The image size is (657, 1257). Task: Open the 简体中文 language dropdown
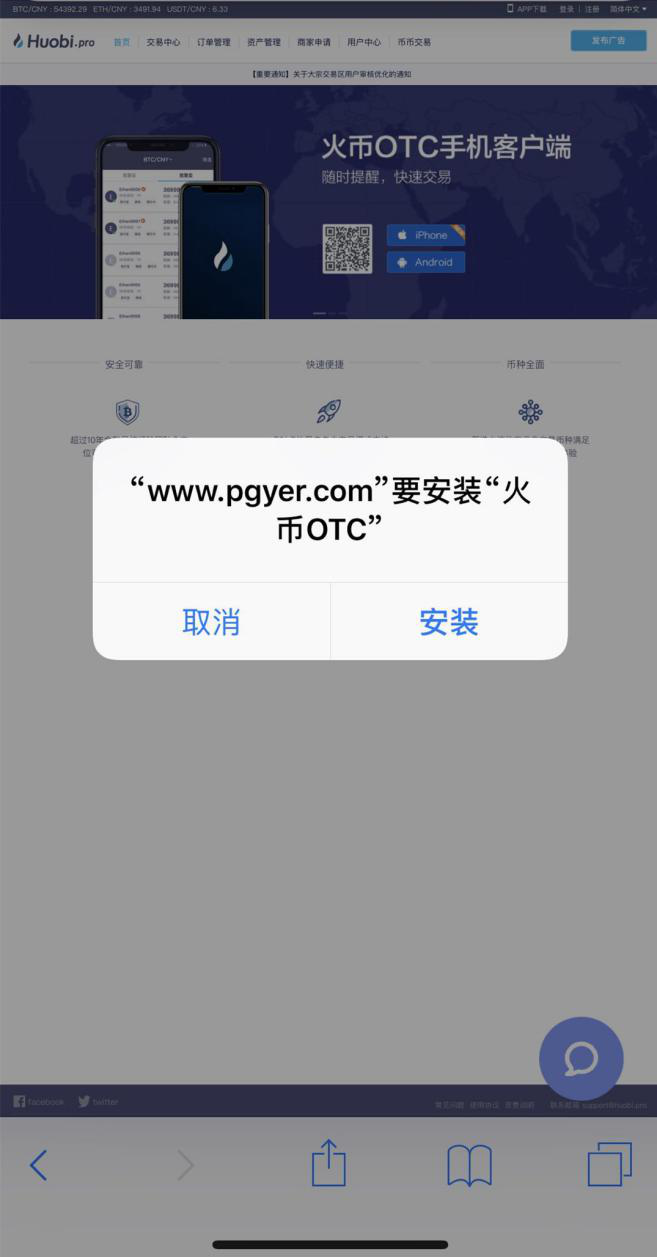point(628,9)
